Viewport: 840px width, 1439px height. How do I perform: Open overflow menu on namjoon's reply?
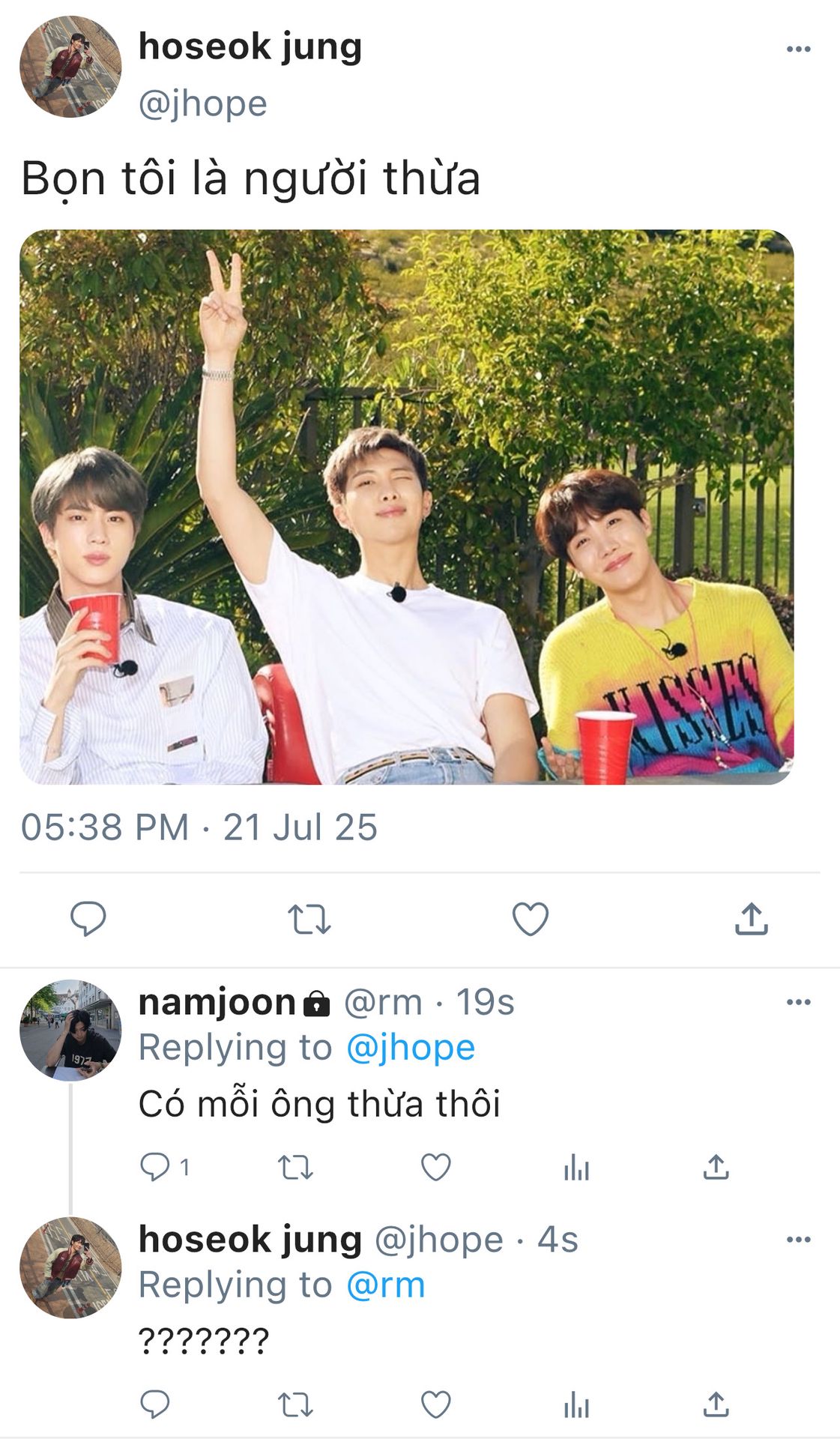[x=798, y=1002]
